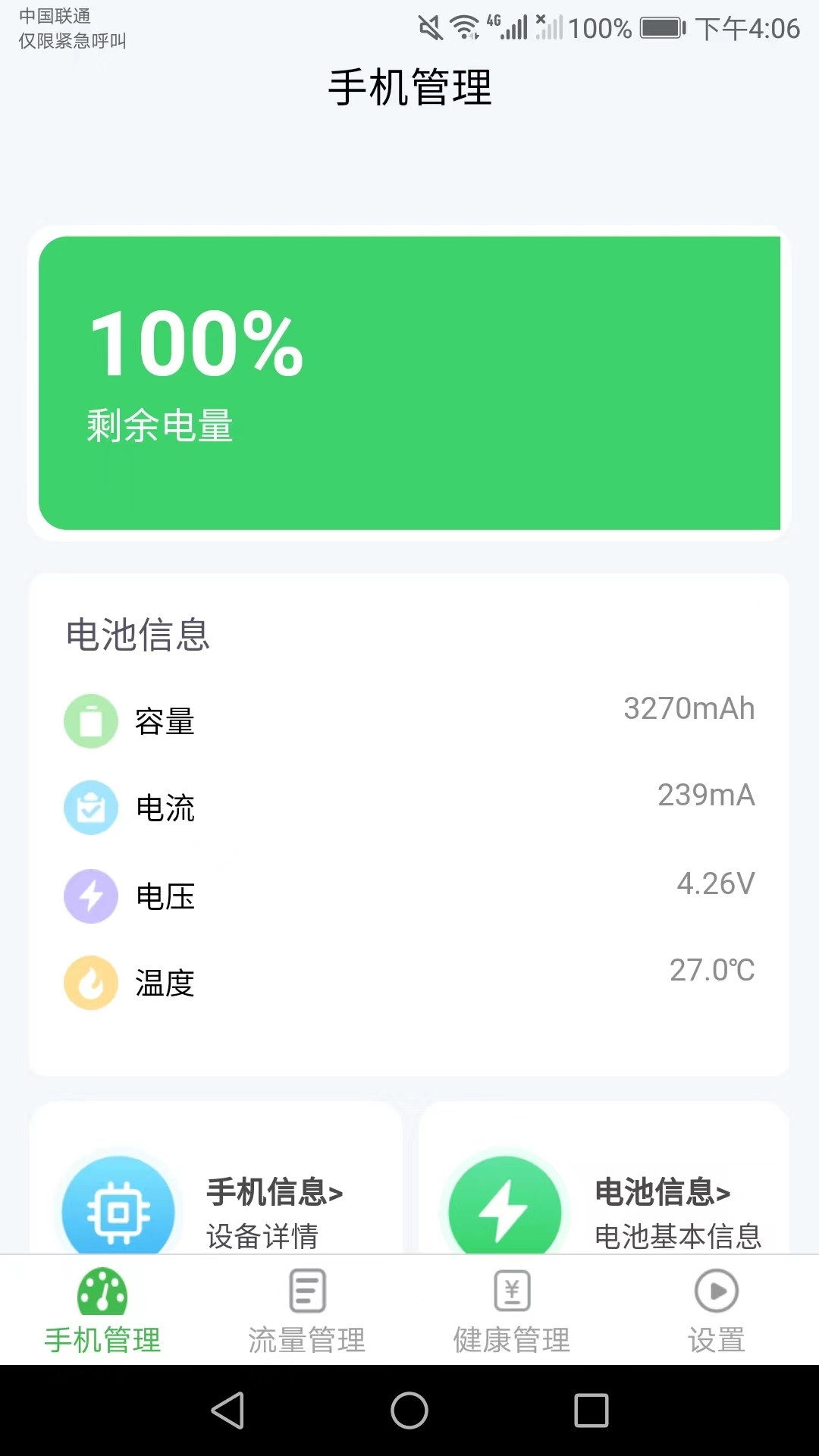The width and height of the screenshot is (819, 1456).
Task: Click the purple lightning icon beside 电压
Action: [90, 896]
